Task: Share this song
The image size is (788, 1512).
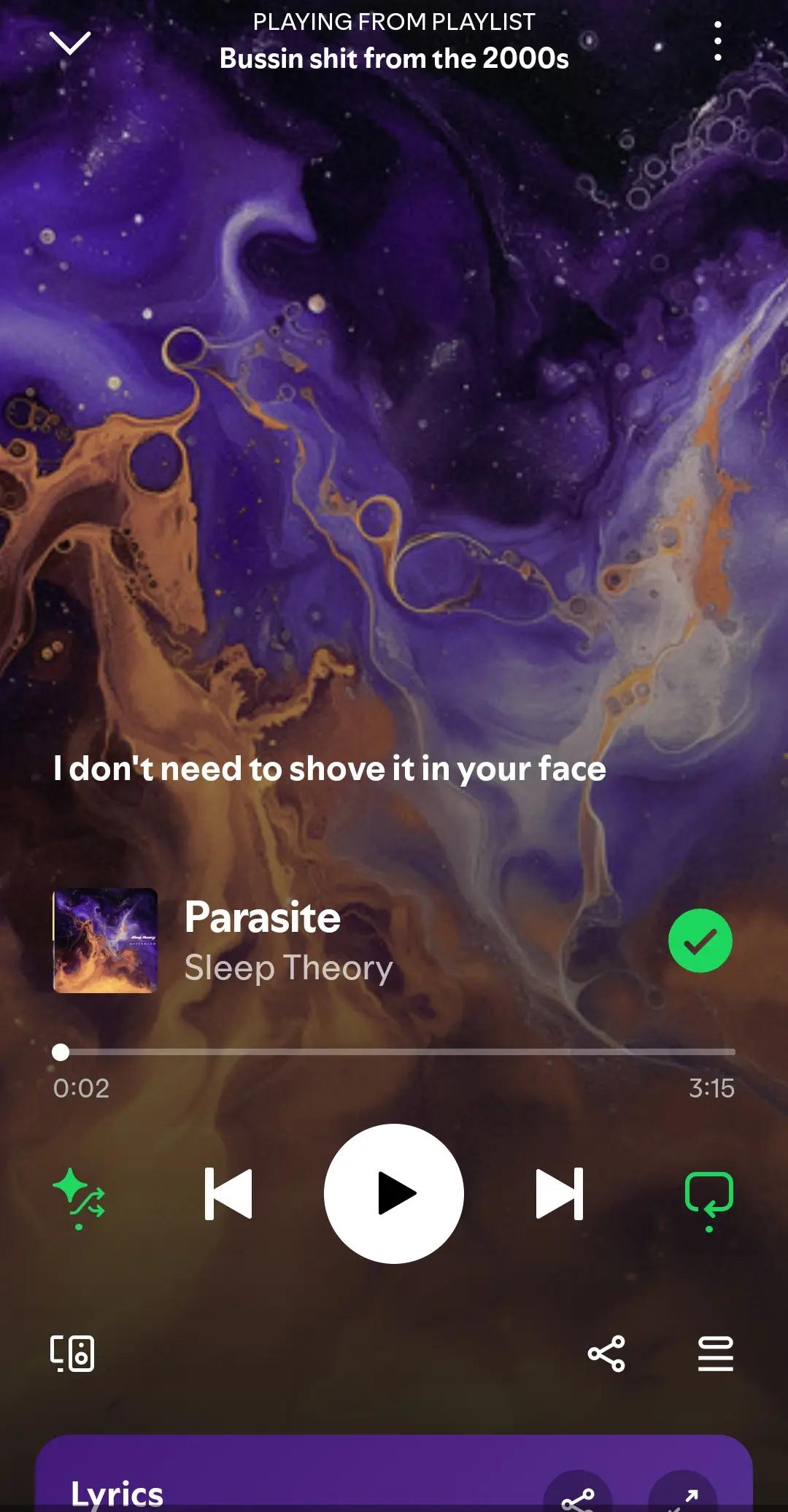Action: pos(606,1354)
